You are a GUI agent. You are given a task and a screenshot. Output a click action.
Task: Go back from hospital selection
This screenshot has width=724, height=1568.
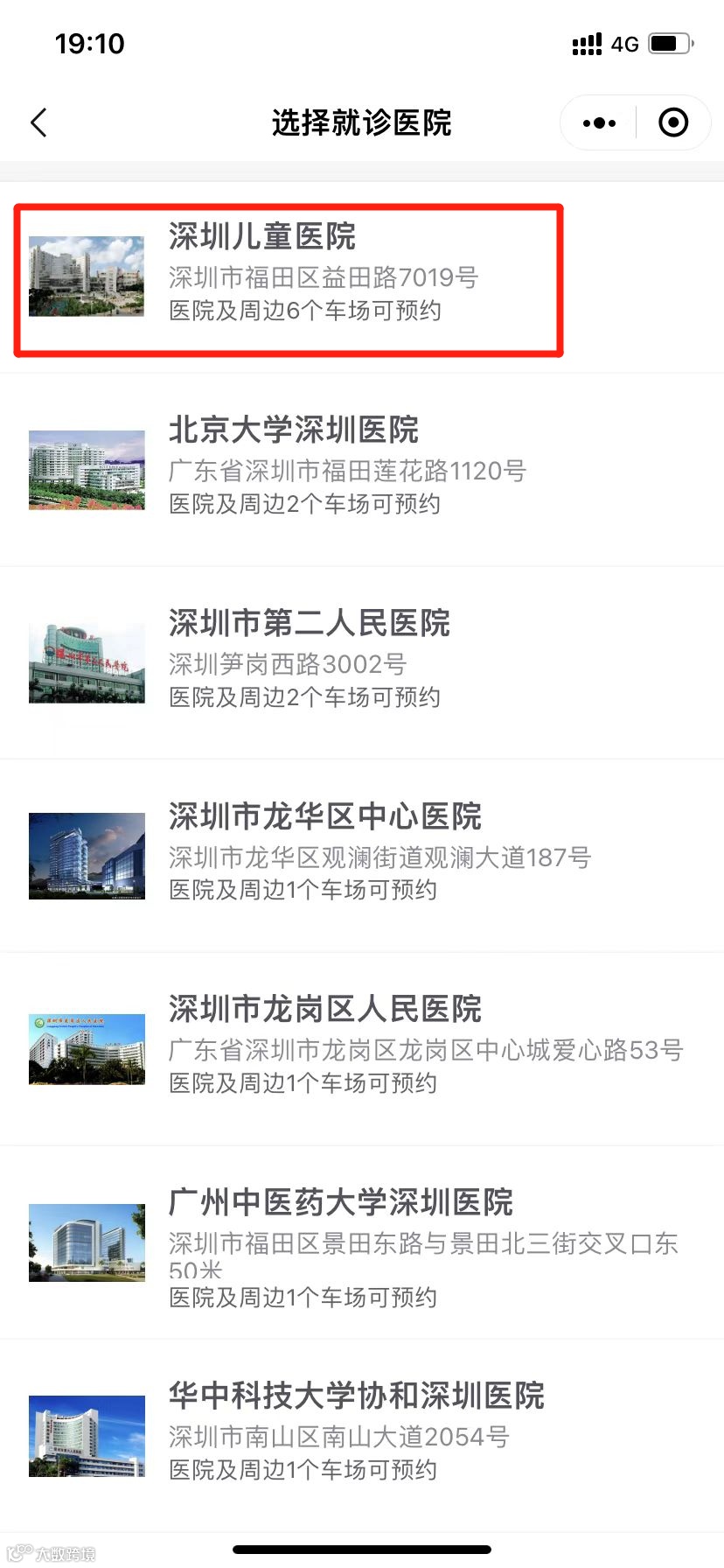38,122
